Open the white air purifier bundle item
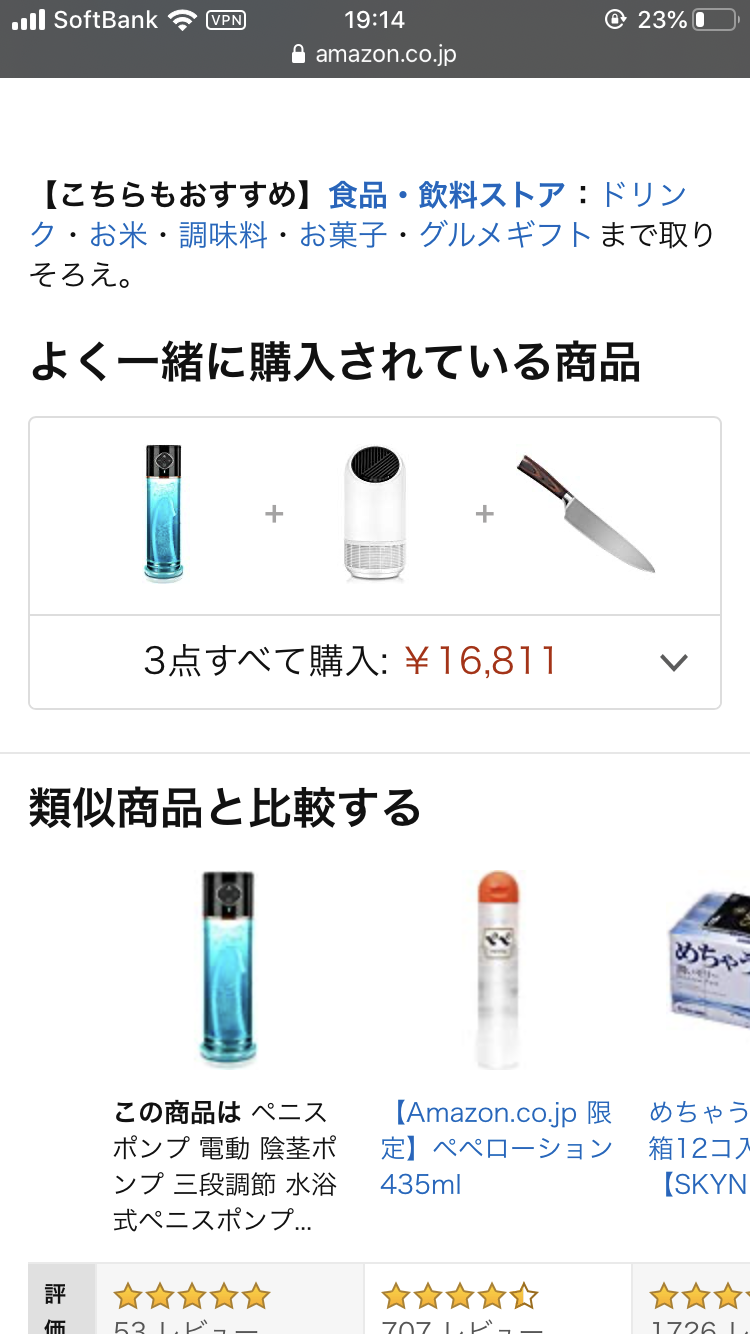Image resolution: width=750 pixels, height=1334 pixels. pos(374,514)
